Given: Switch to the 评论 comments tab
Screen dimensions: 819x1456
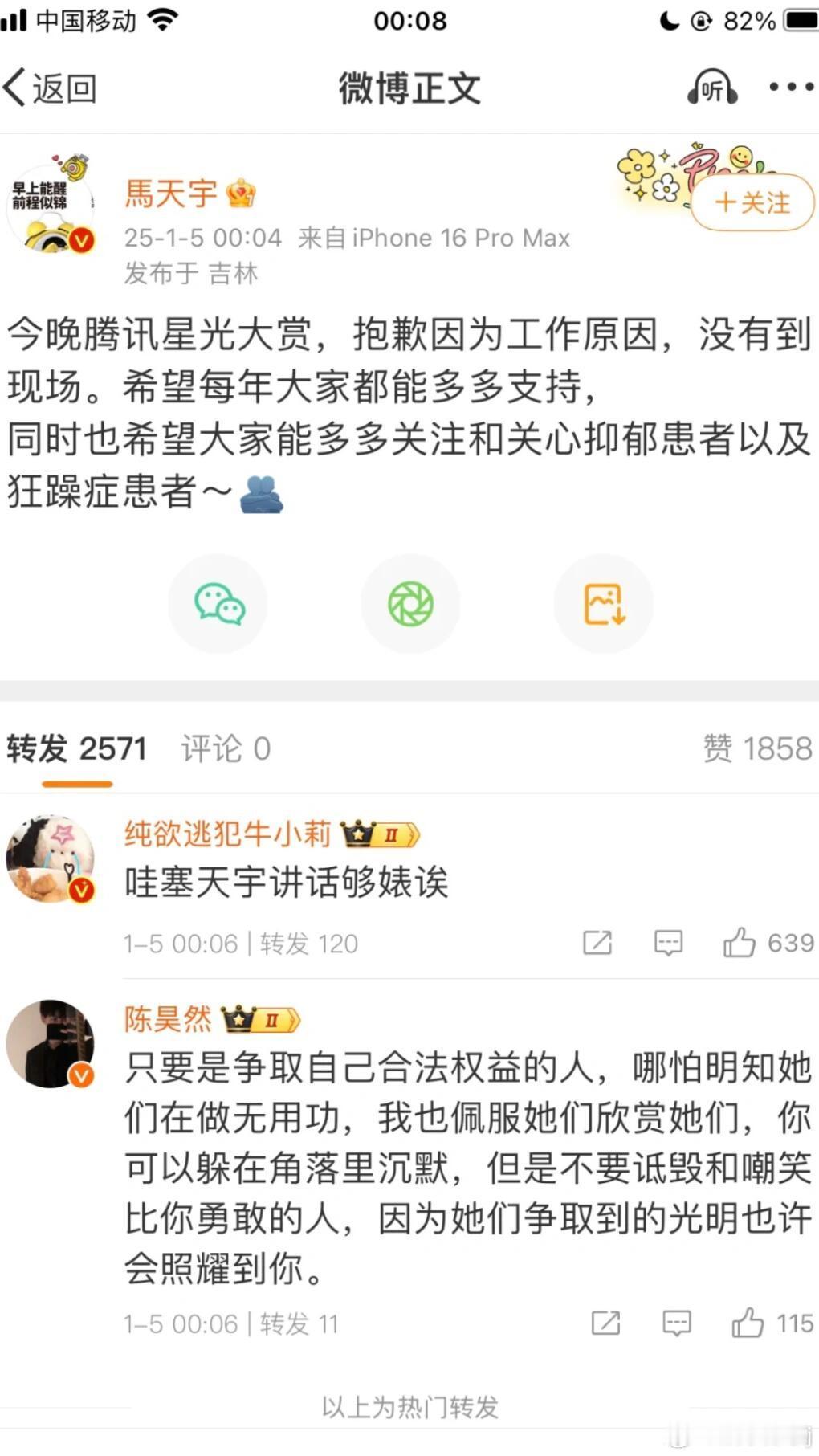Looking at the screenshot, I should point(225,748).
